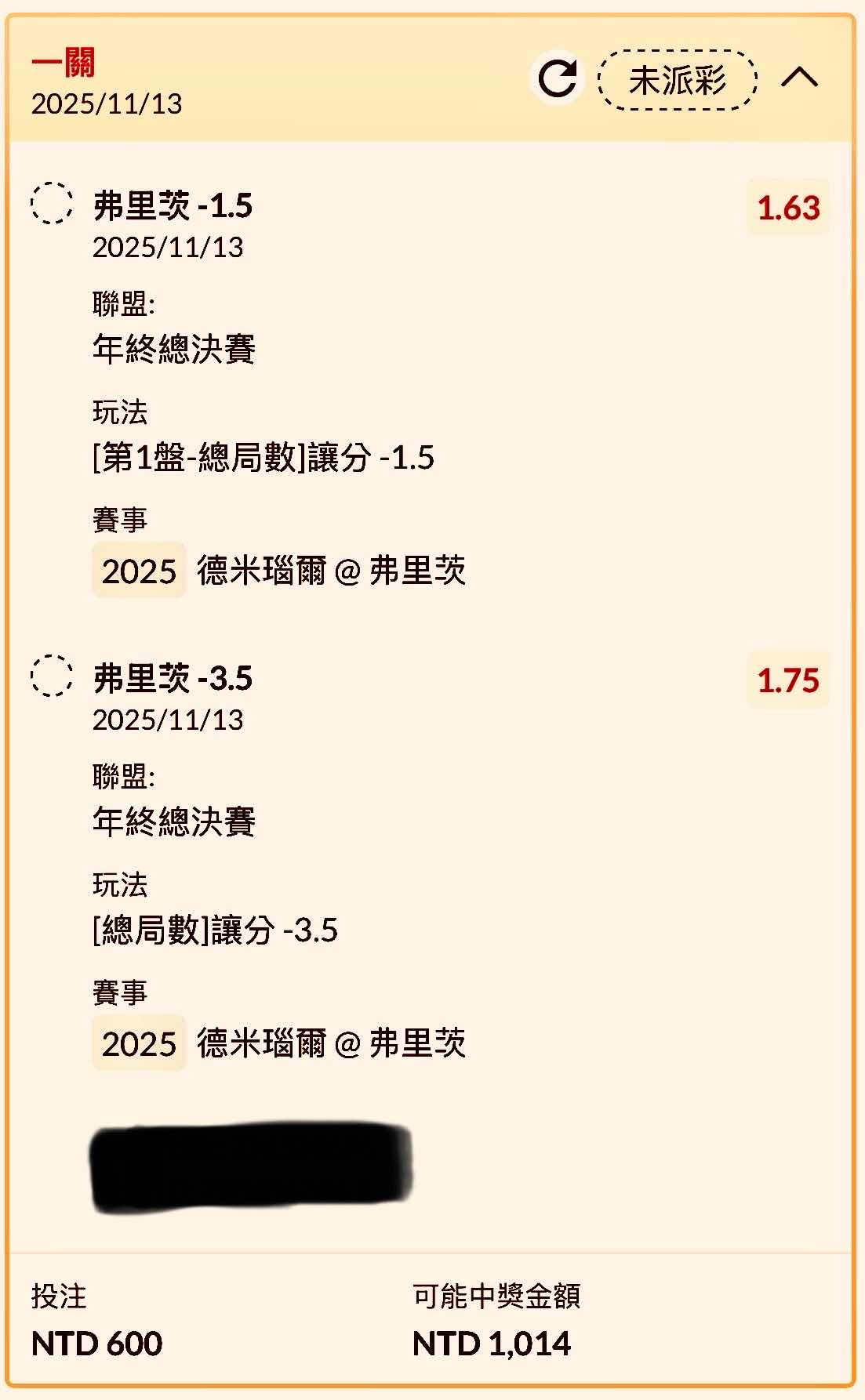Screen dimensions: 865x1400
Task: Refresh the bet slip status
Action: tap(558, 78)
